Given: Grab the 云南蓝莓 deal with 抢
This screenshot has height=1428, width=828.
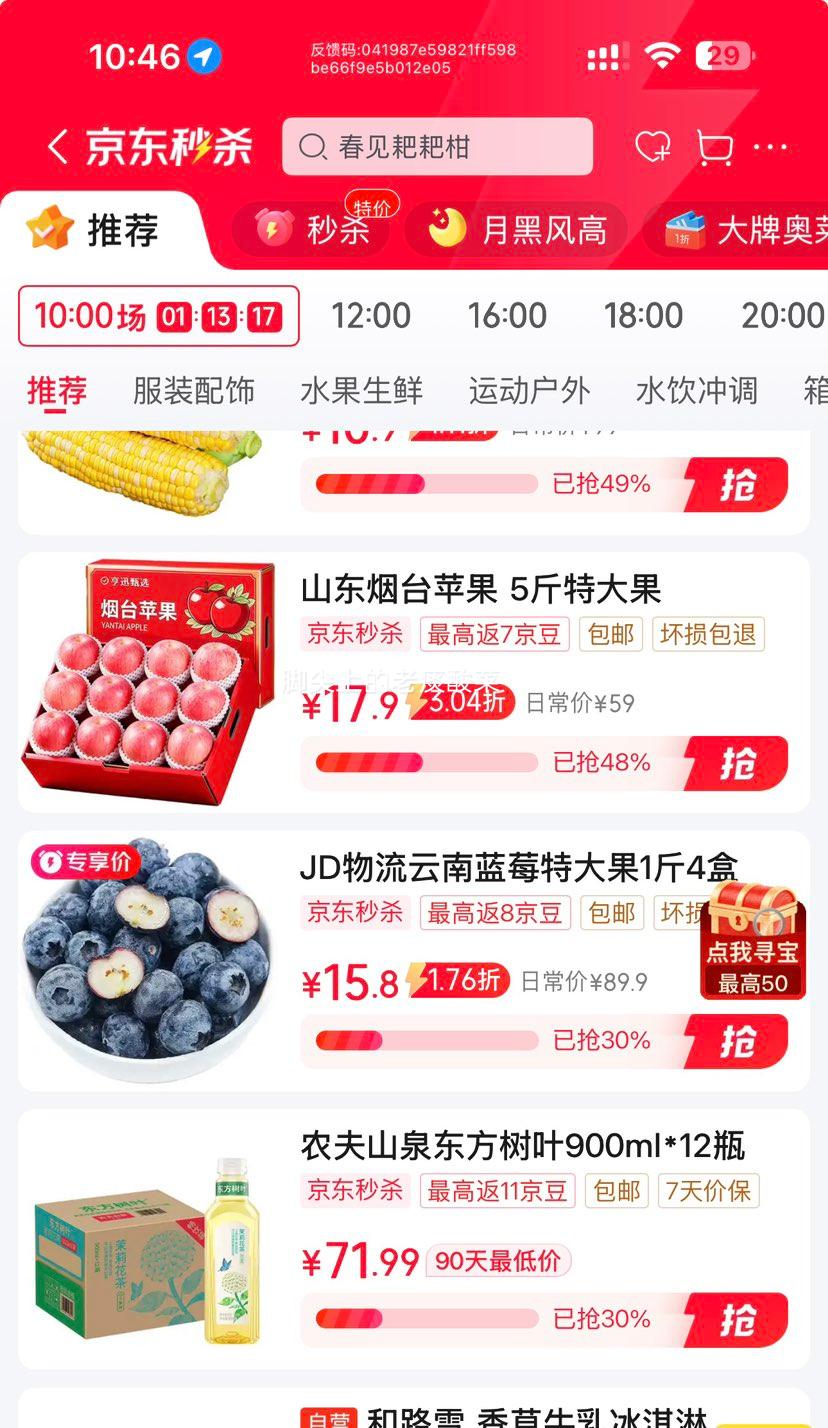Looking at the screenshot, I should 738,1041.
